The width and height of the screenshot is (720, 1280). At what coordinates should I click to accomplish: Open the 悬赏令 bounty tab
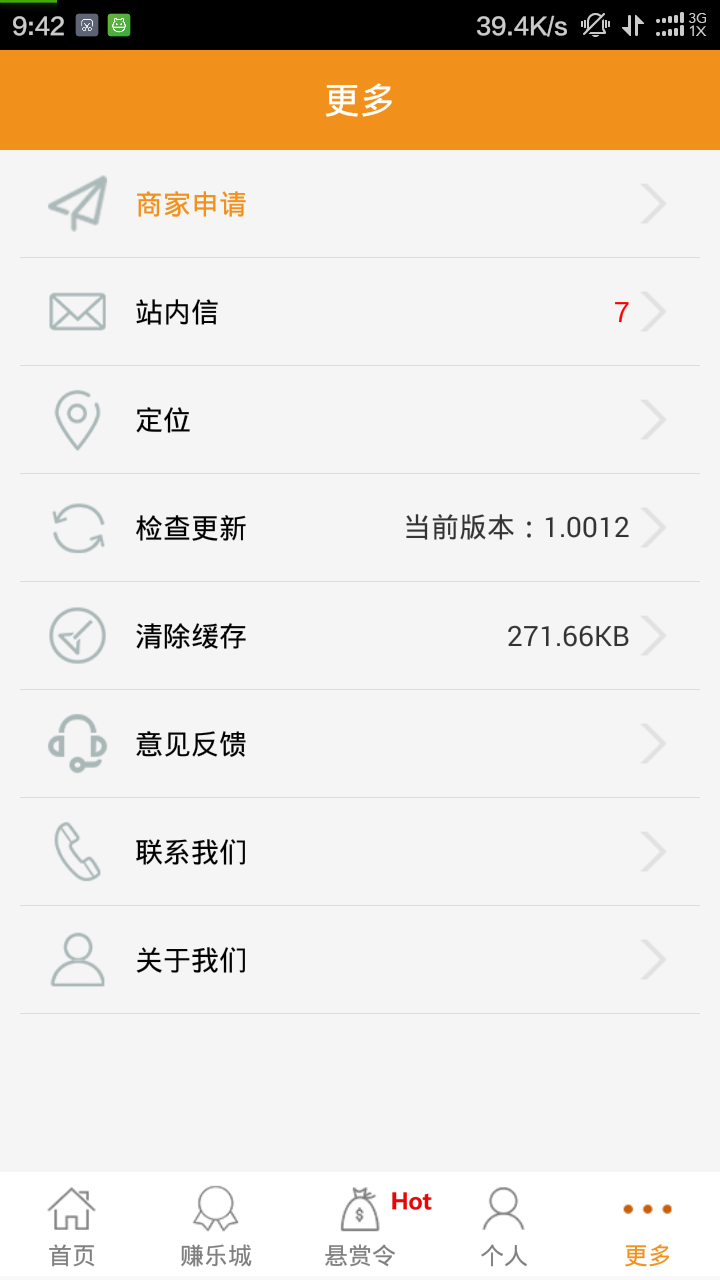(x=360, y=1226)
